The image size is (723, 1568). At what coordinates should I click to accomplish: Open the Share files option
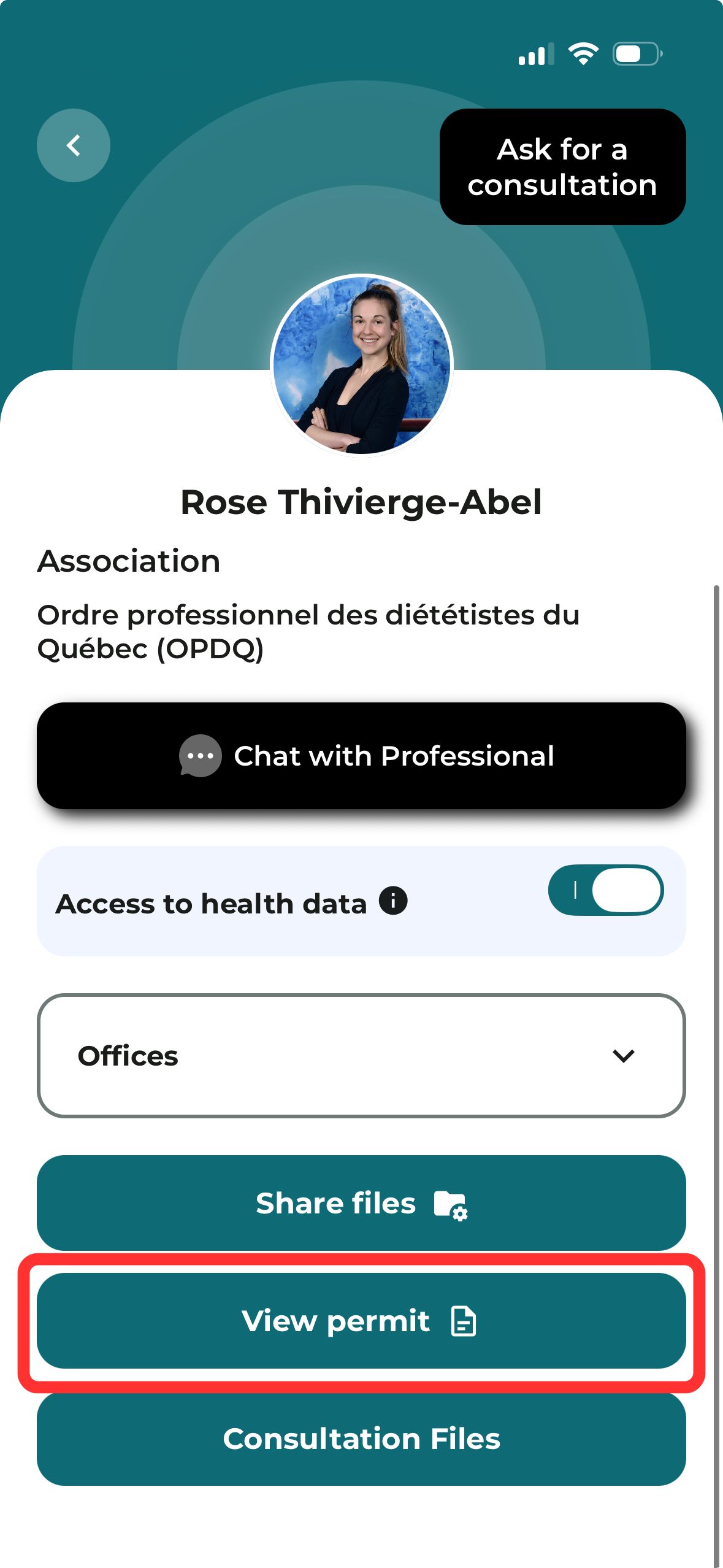(361, 1204)
